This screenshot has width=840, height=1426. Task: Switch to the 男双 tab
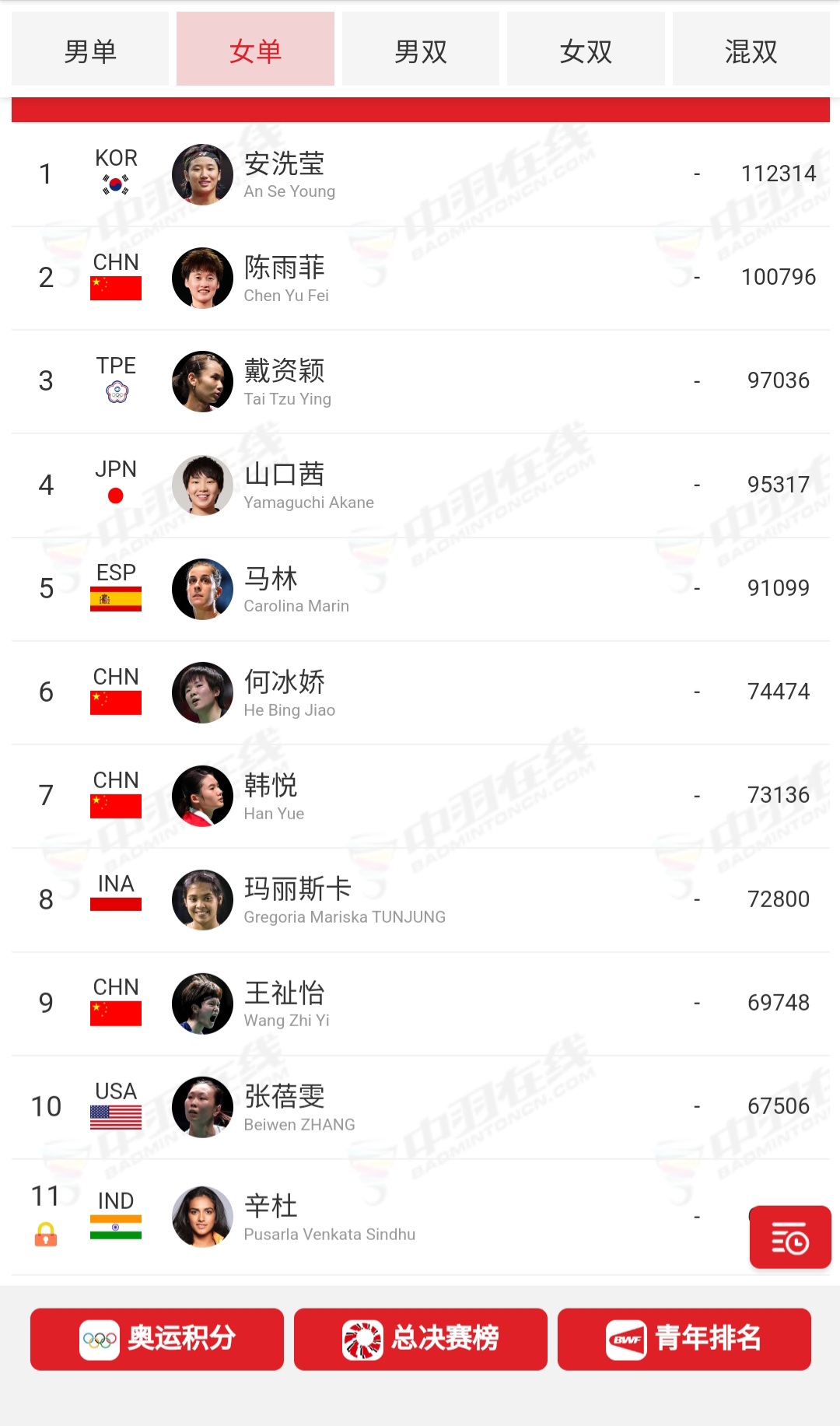click(420, 51)
